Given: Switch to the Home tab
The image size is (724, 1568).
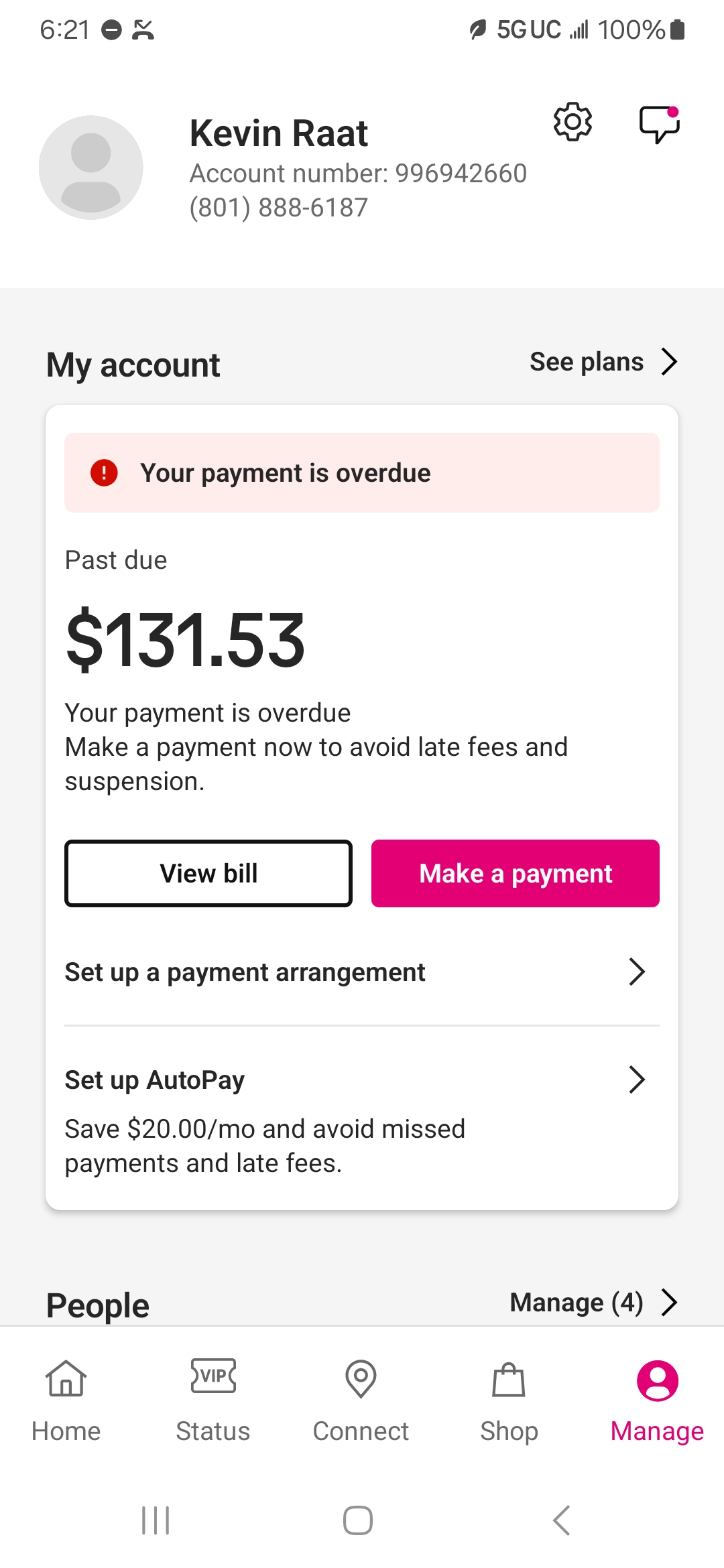Looking at the screenshot, I should pyautogui.click(x=66, y=1400).
